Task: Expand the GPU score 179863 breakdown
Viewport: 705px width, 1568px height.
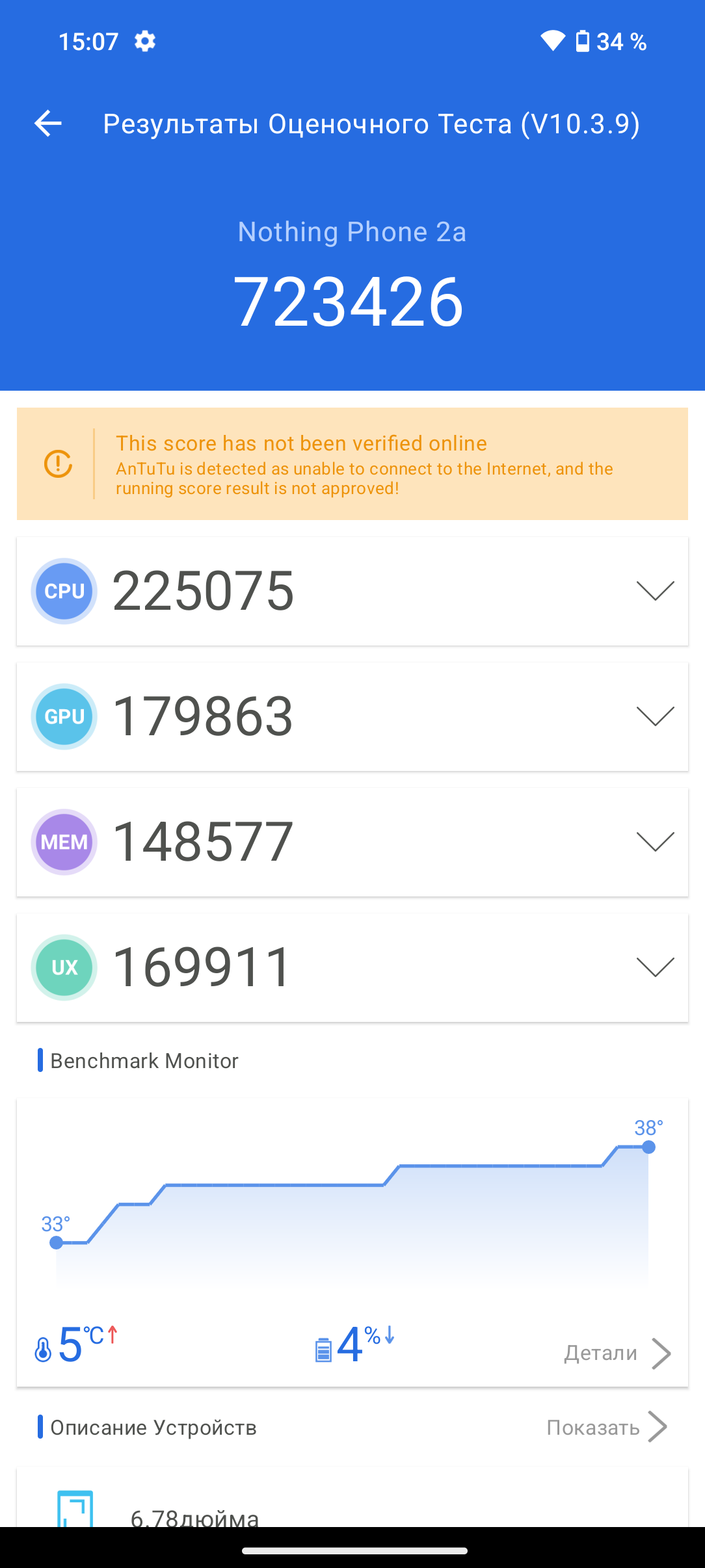Action: pyautogui.click(x=654, y=716)
